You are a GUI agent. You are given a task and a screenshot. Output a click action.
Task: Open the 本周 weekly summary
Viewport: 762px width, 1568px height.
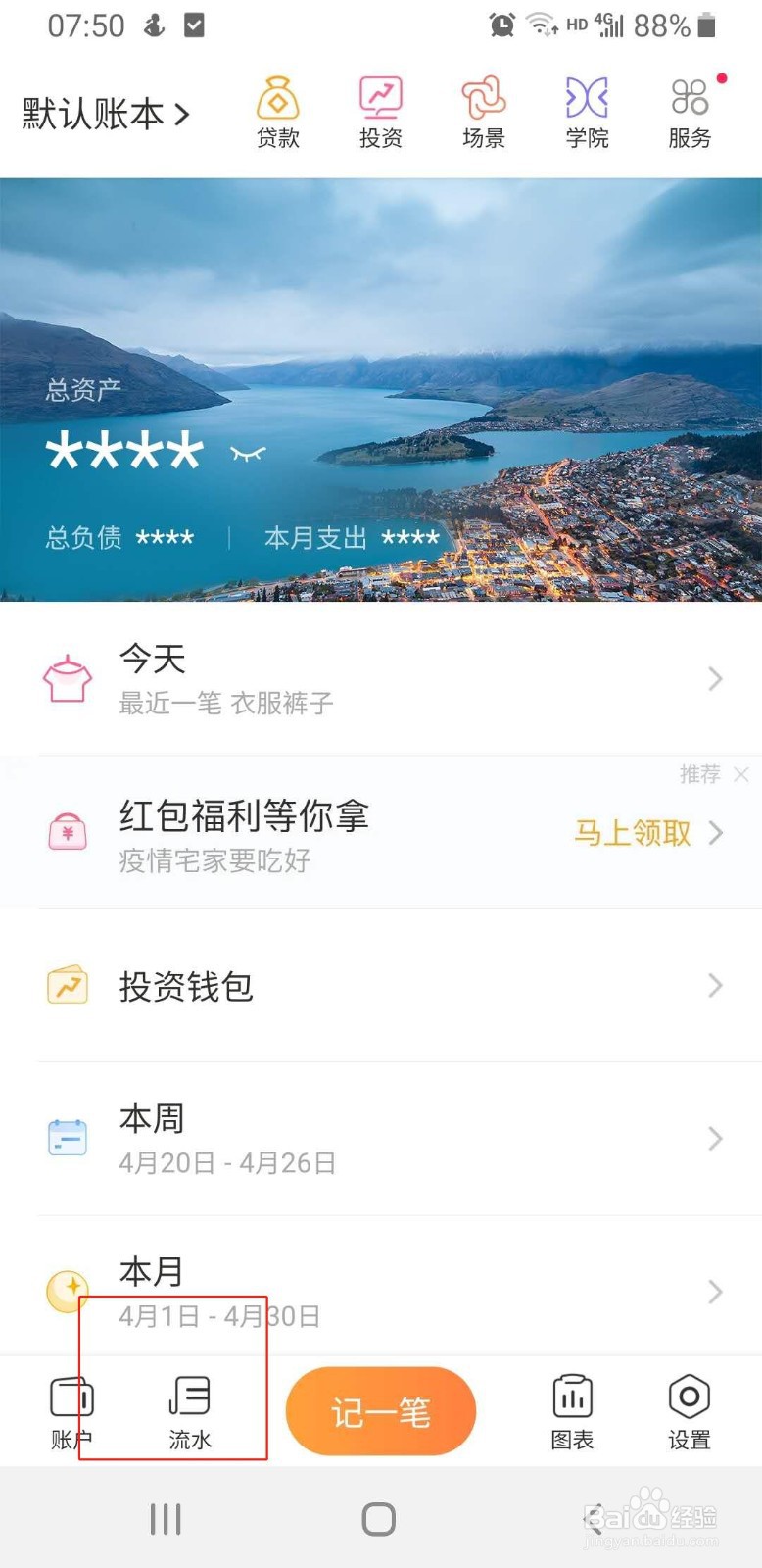click(381, 1139)
